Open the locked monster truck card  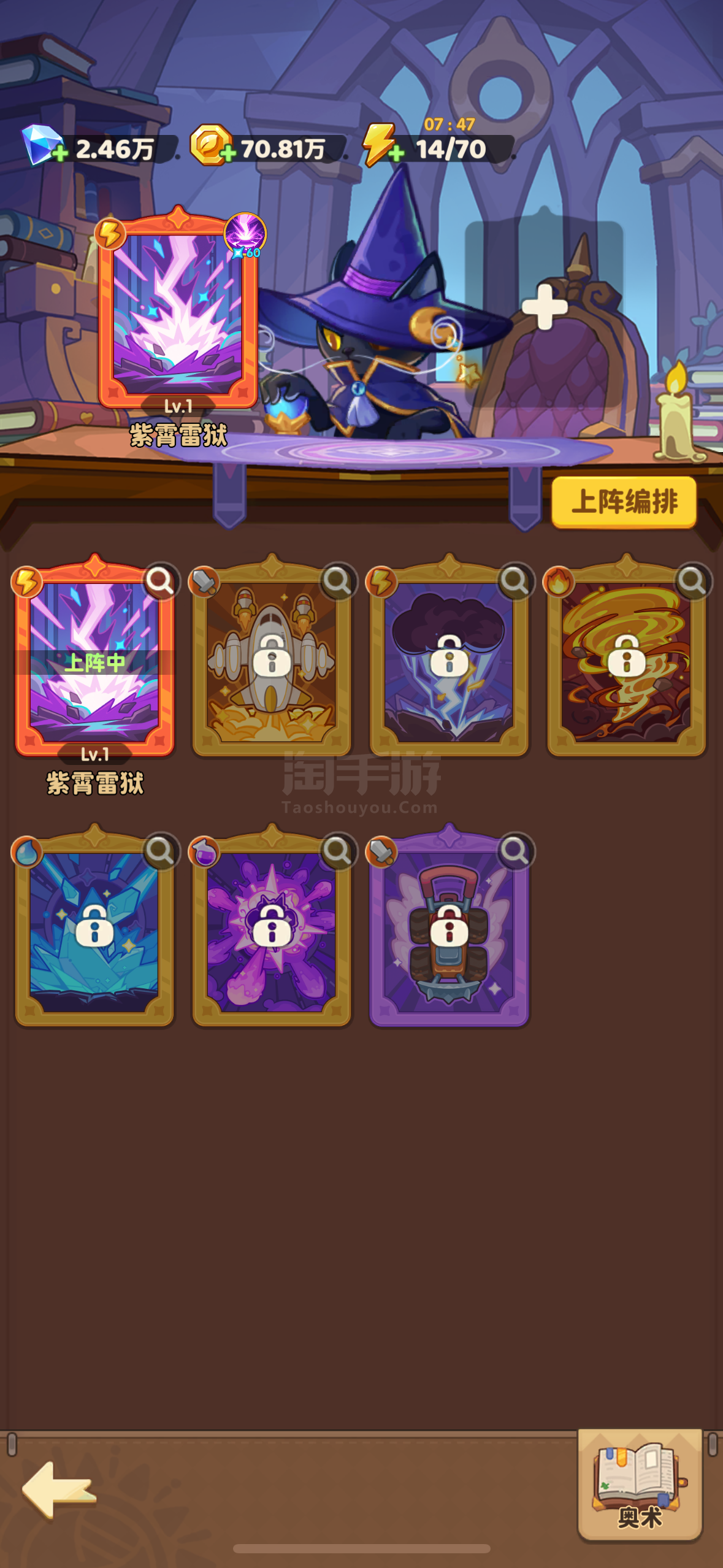(x=449, y=926)
